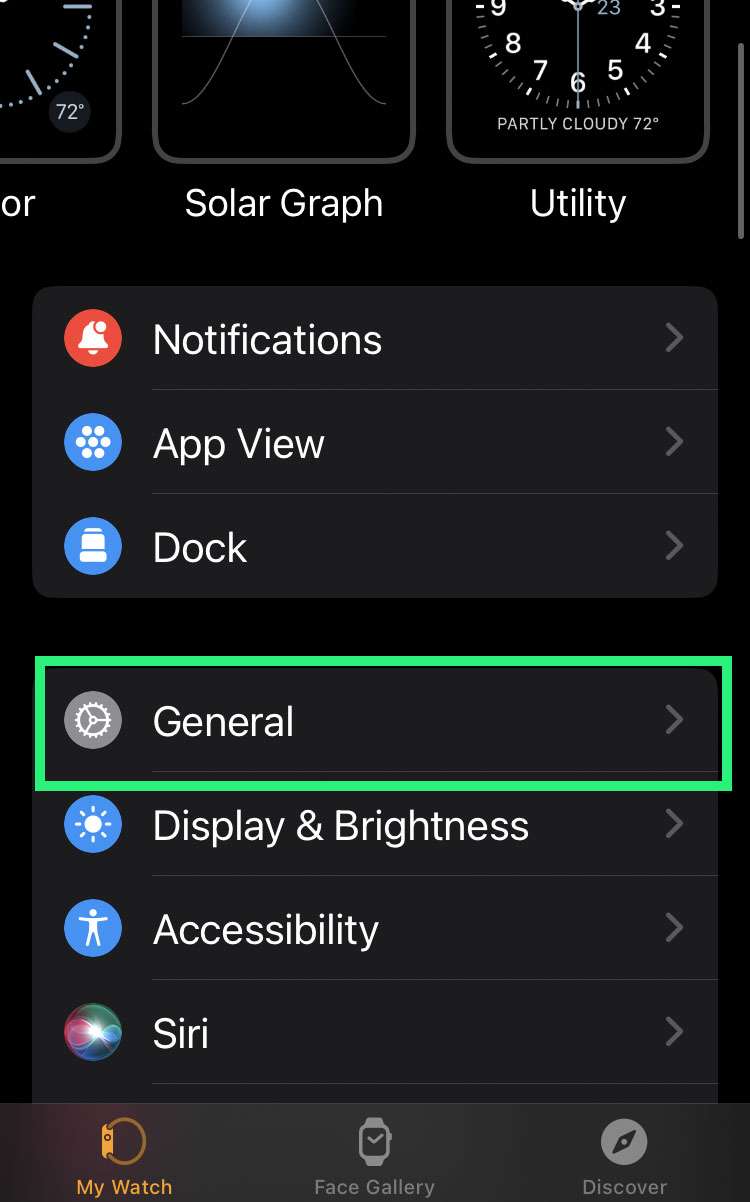The image size is (750, 1202).
Task: Open Siri settings
Action: pyautogui.click(x=375, y=1032)
